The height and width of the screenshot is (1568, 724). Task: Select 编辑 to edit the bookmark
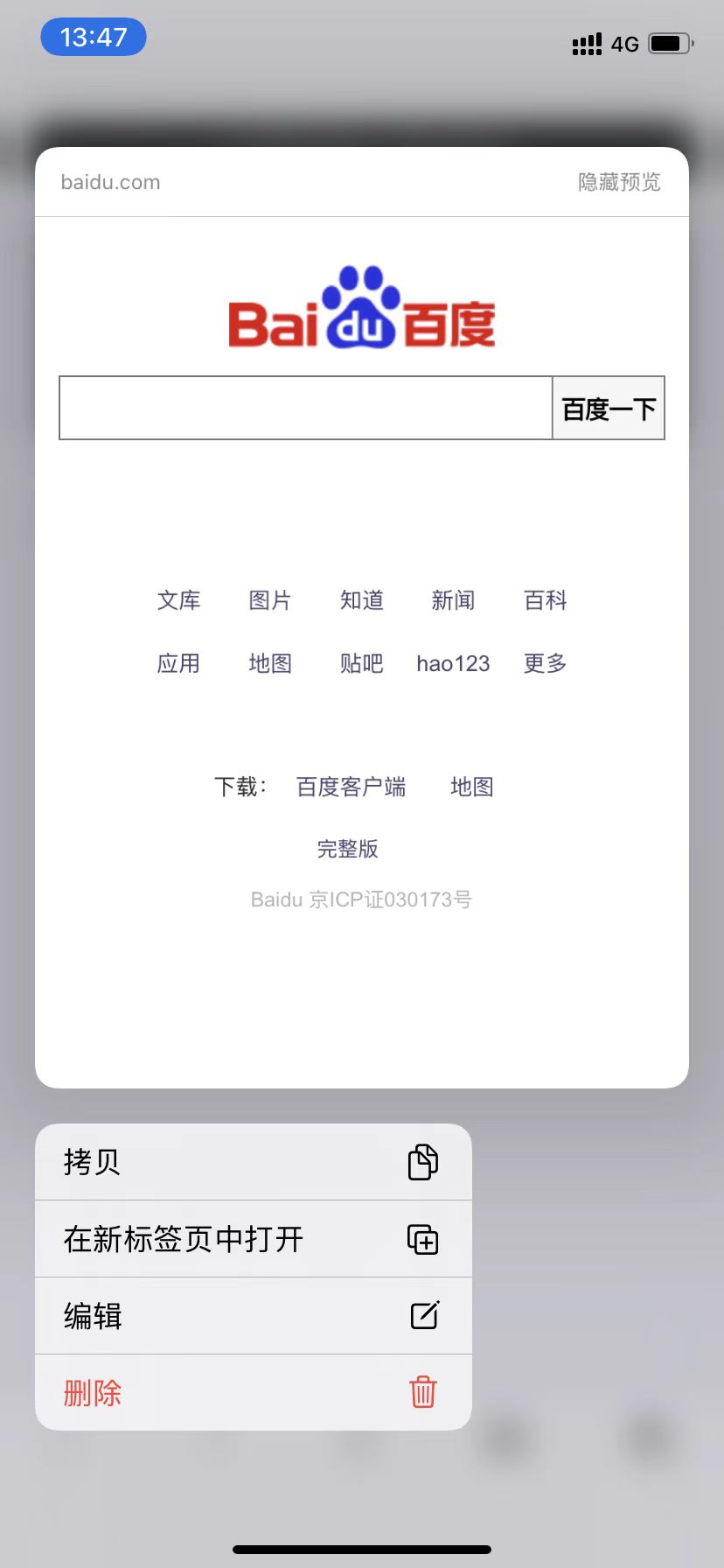[x=253, y=1316]
